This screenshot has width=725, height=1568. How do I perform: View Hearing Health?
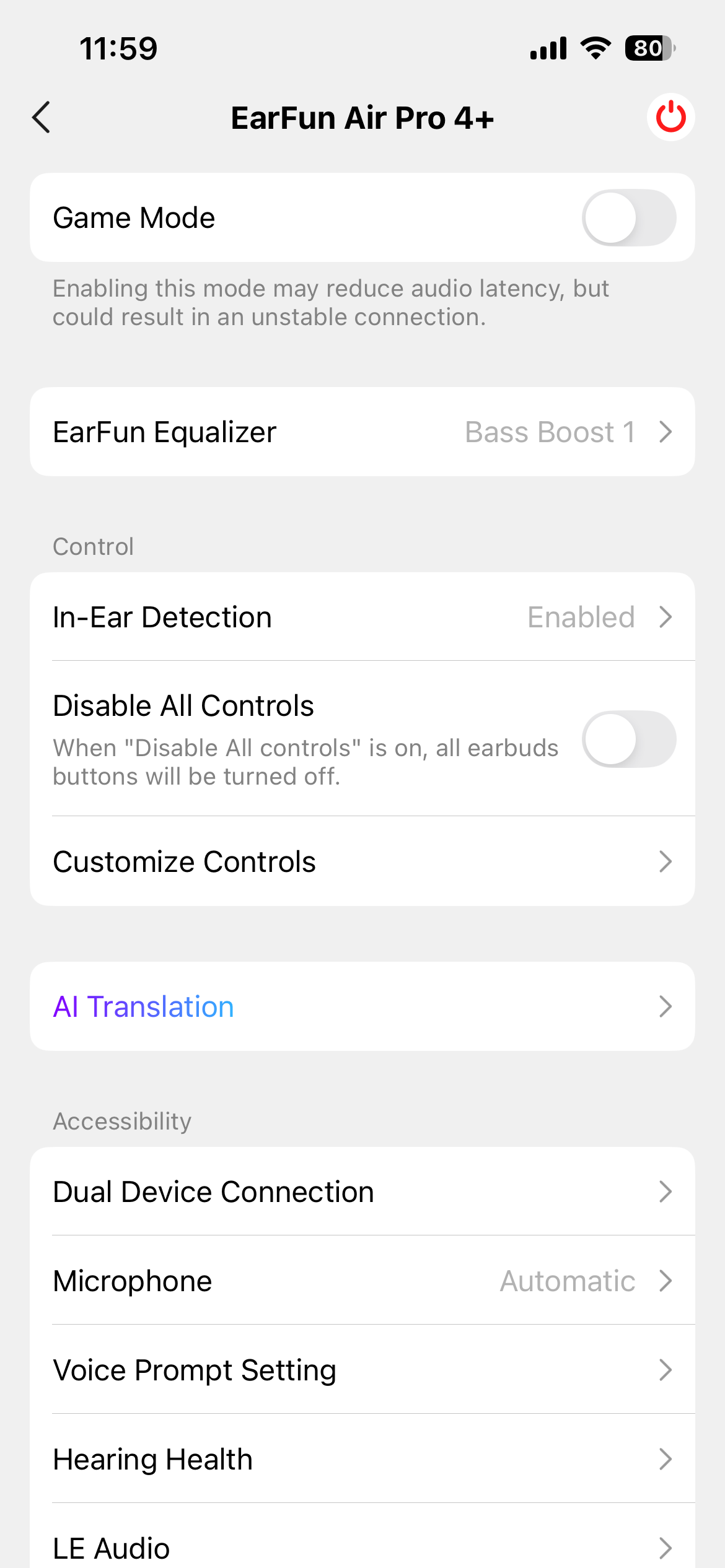tap(362, 1459)
